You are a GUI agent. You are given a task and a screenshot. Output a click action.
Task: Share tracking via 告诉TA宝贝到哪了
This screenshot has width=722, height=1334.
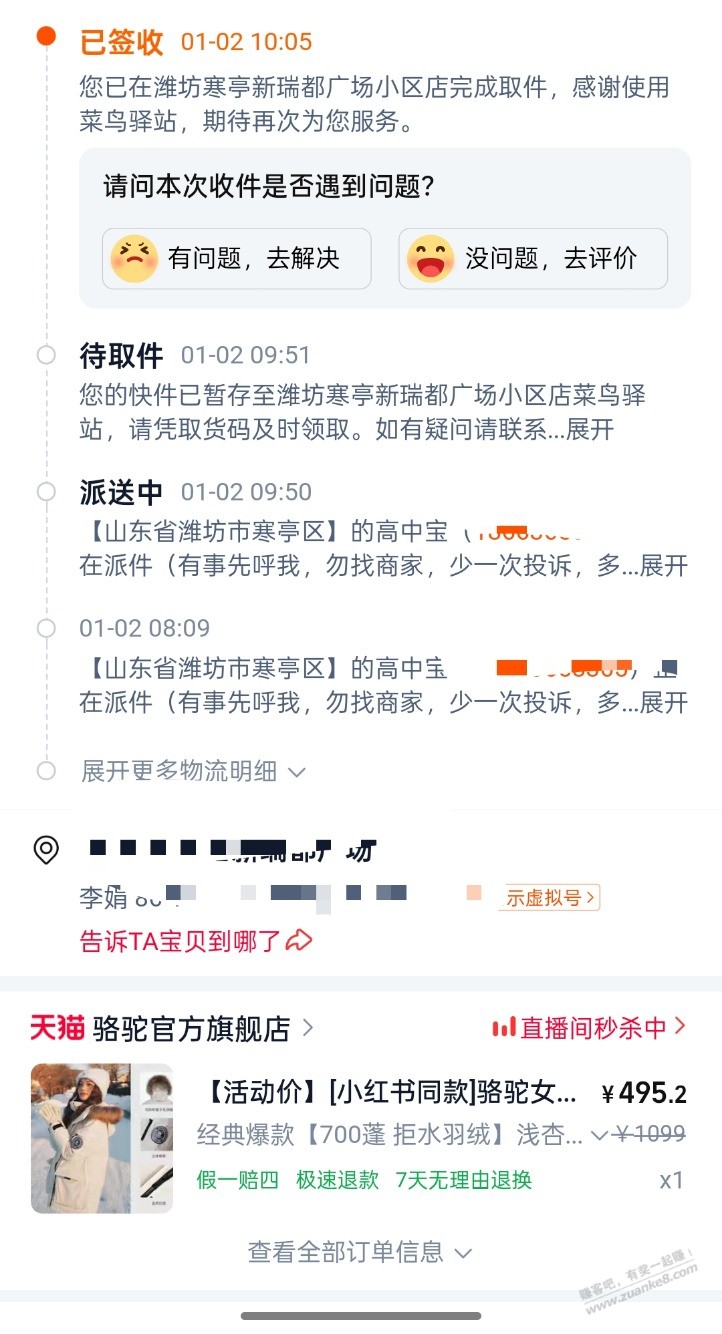point(196,941)
